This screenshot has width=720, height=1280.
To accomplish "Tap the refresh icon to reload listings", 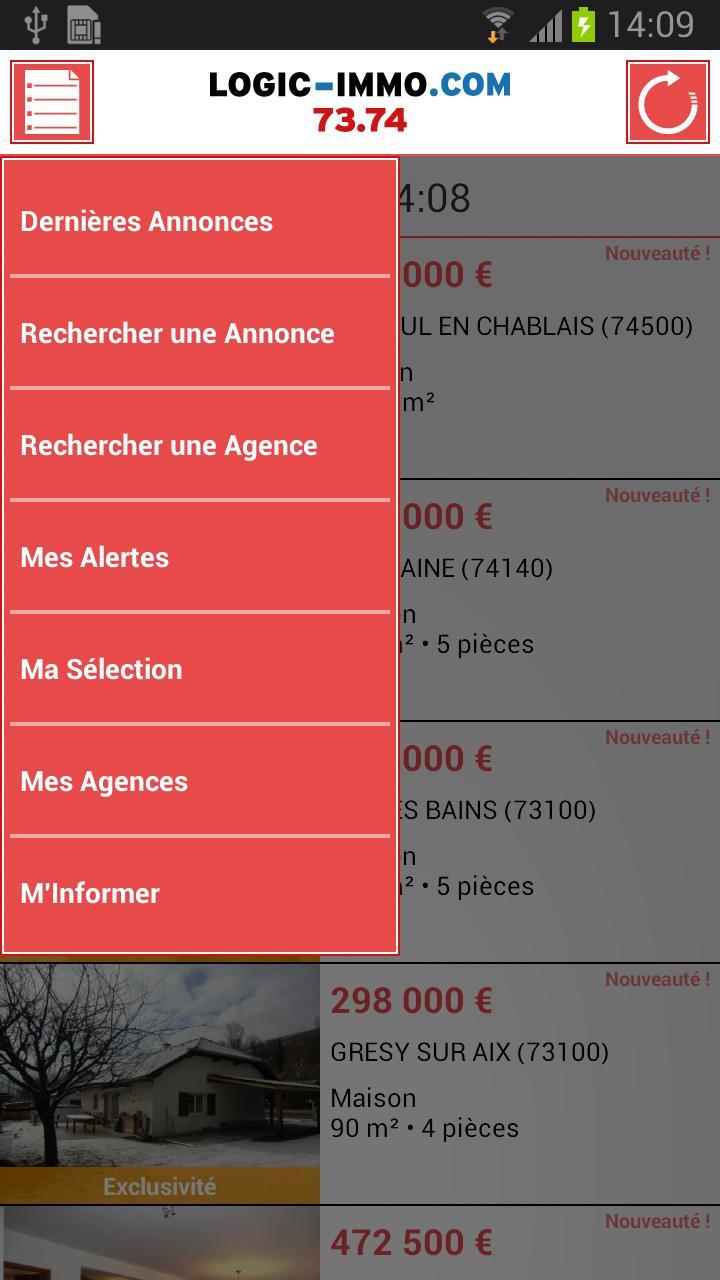I will (668, 101).
